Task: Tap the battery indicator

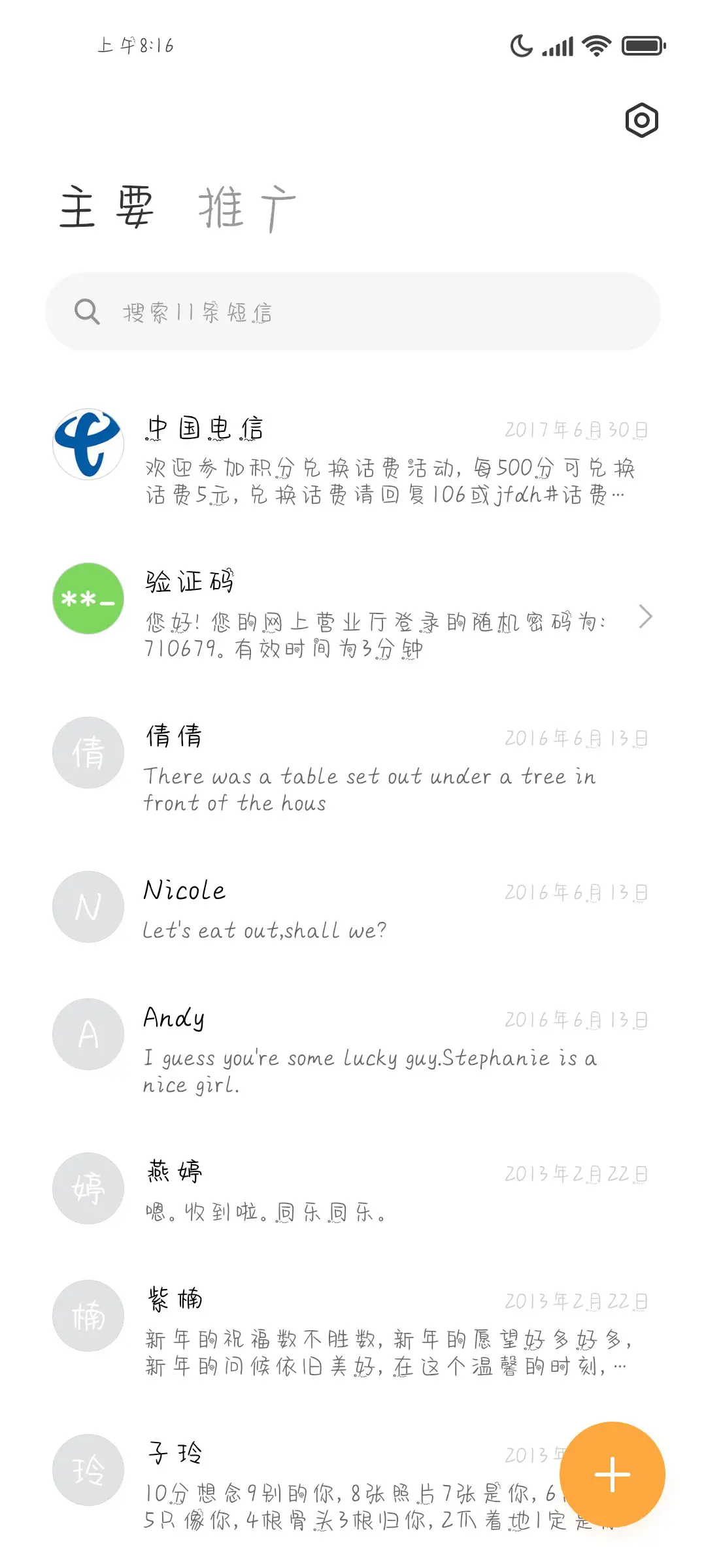Action: point(641,46)
